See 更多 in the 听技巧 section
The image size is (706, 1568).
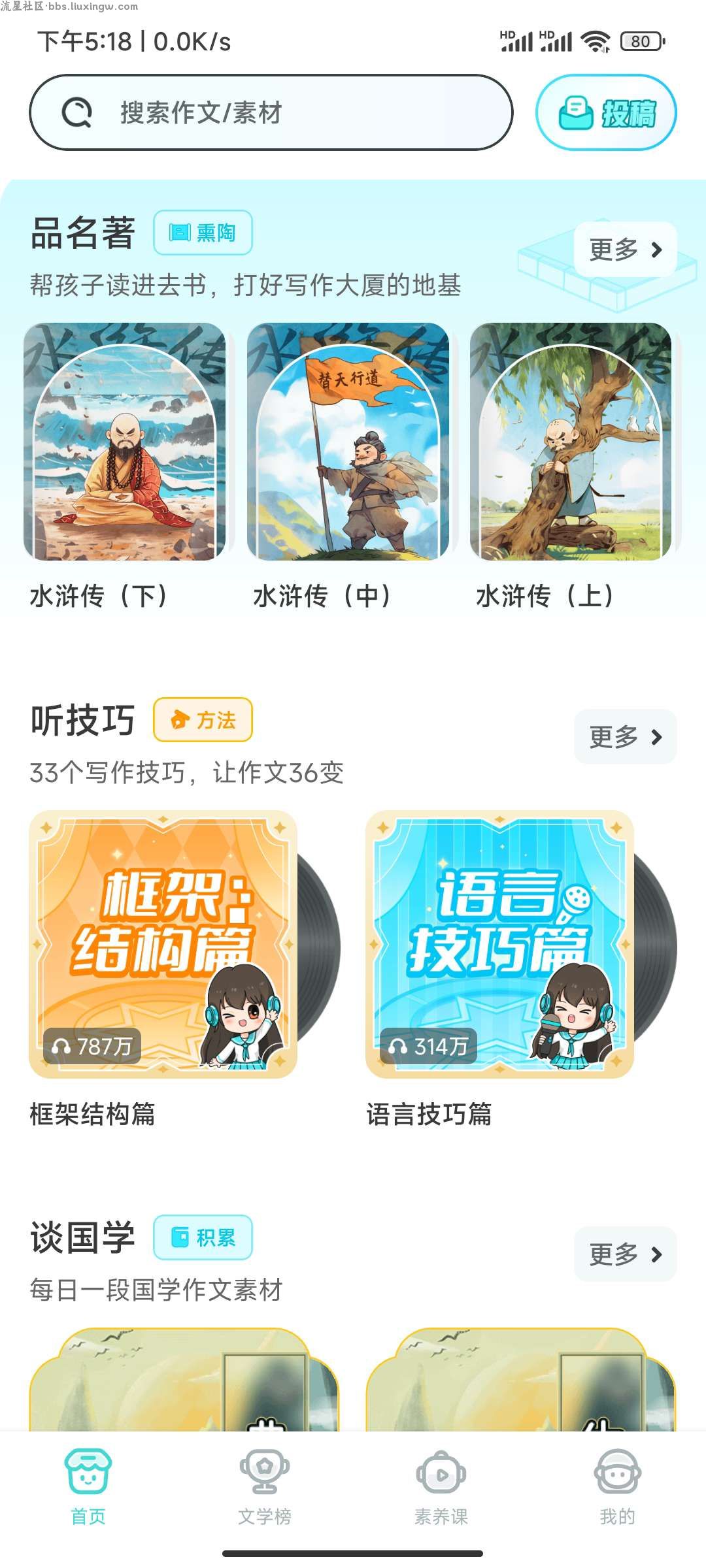click(x=625, y=737)
